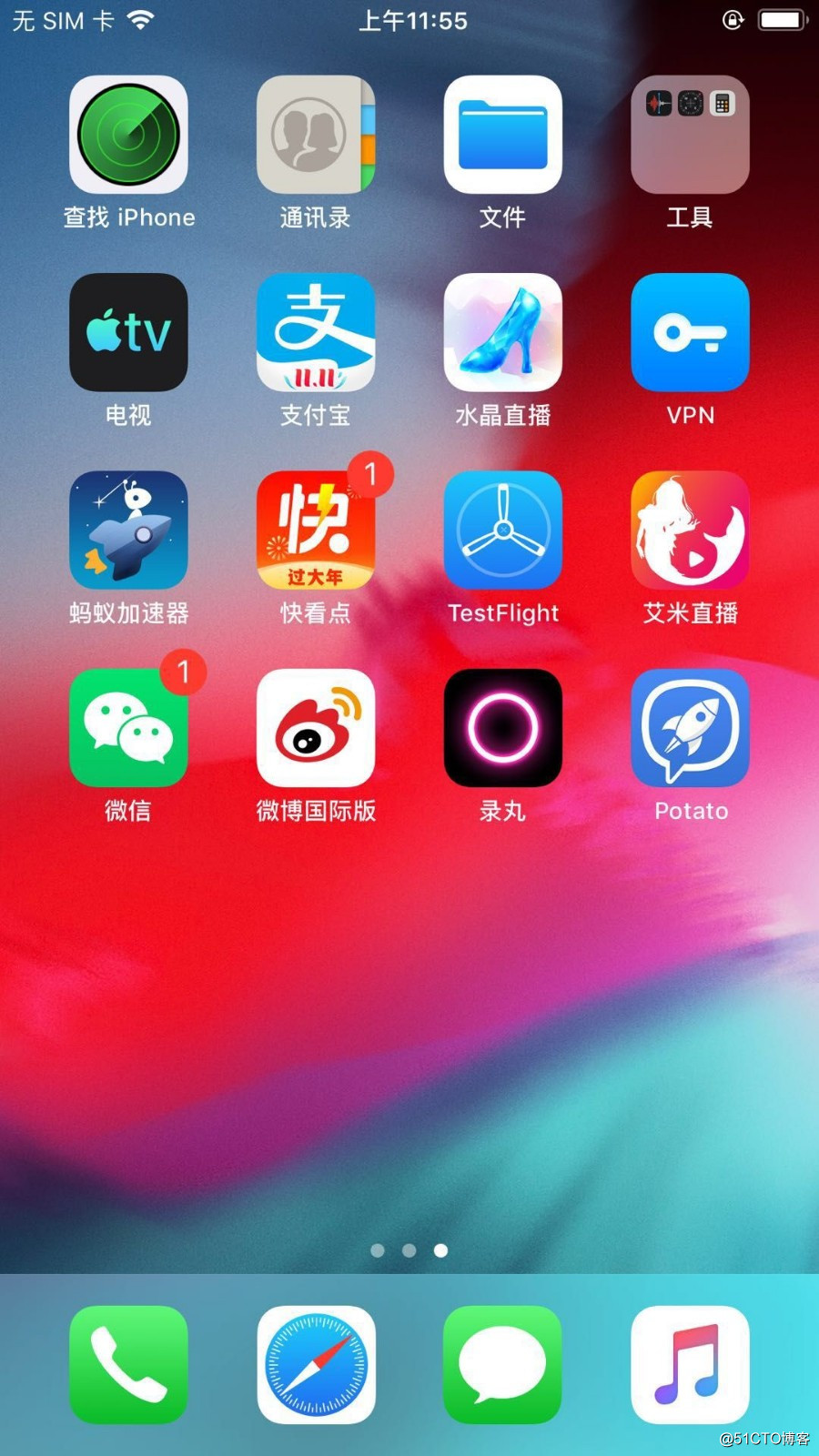This screenshot has height=1456, width=819.
Task: Launch the Apple TV 电视 app
Action: (128, 332)
